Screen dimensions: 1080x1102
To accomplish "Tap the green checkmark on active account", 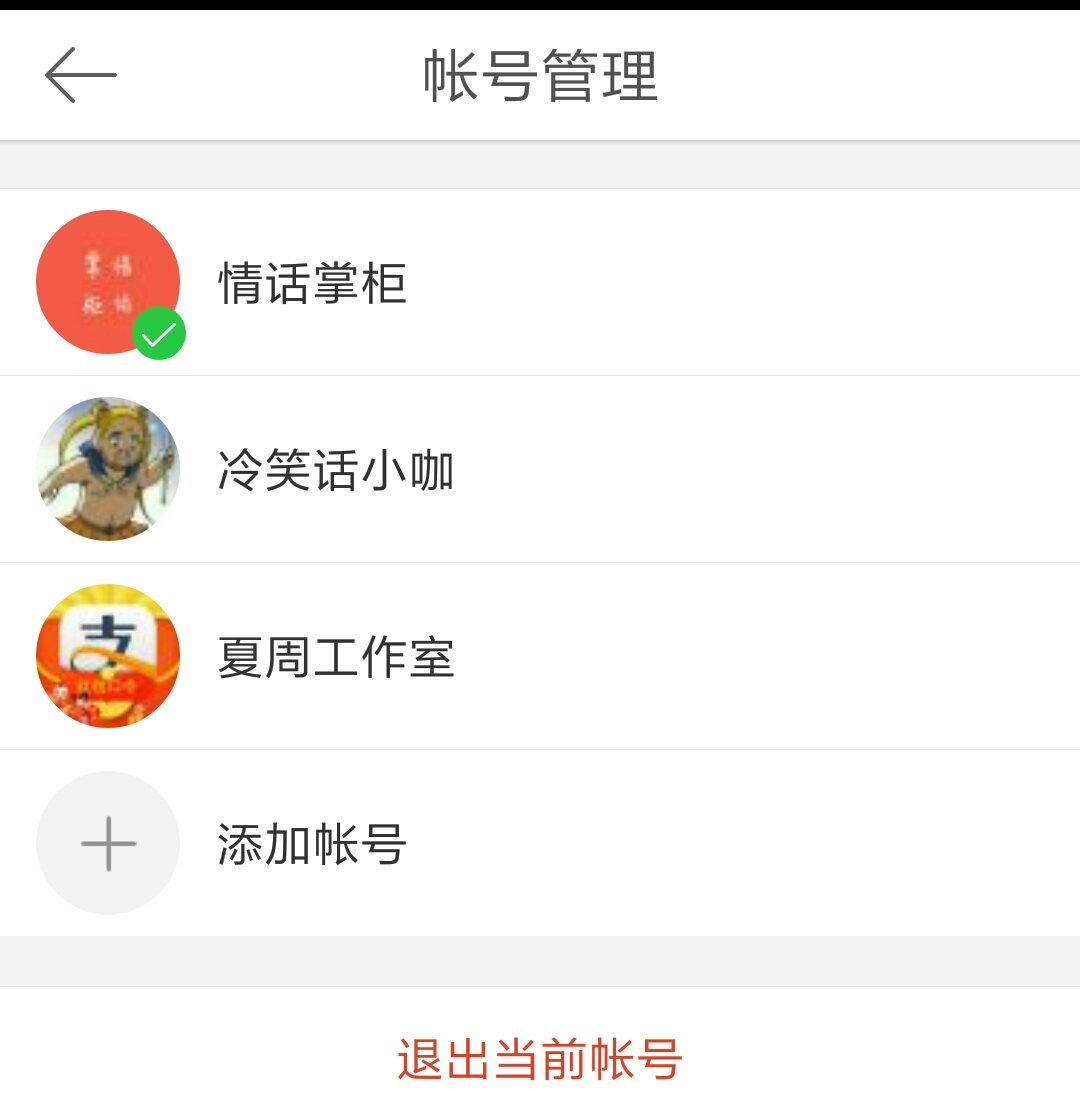I will click(x=158, y=334).
